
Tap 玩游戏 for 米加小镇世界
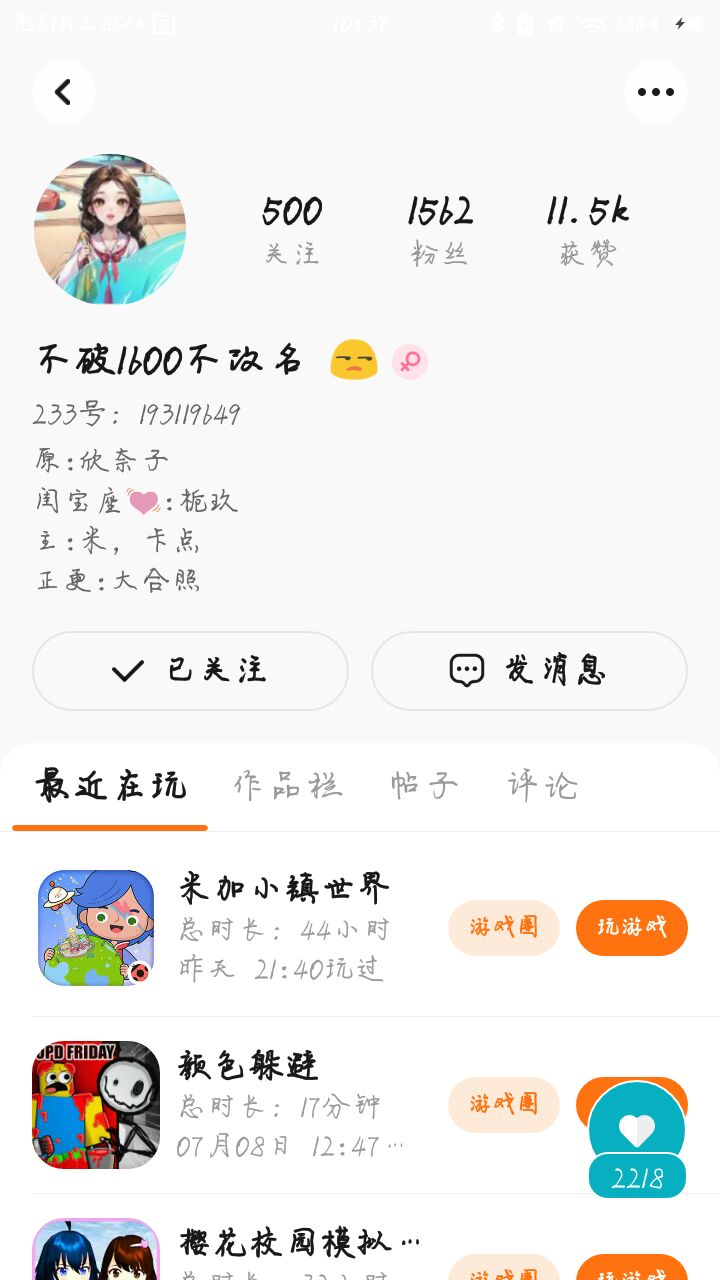point(631,928)
